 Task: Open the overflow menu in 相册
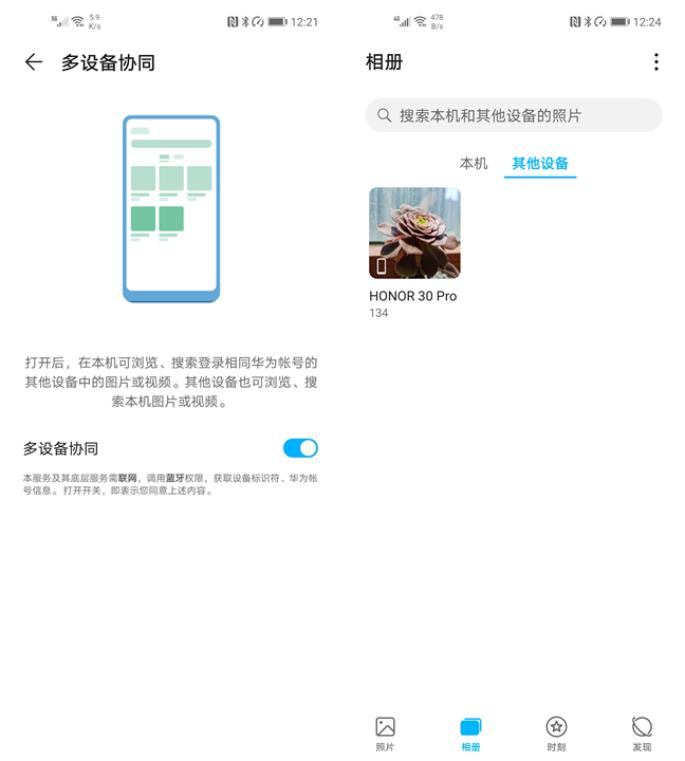click(x=656, y=62)
